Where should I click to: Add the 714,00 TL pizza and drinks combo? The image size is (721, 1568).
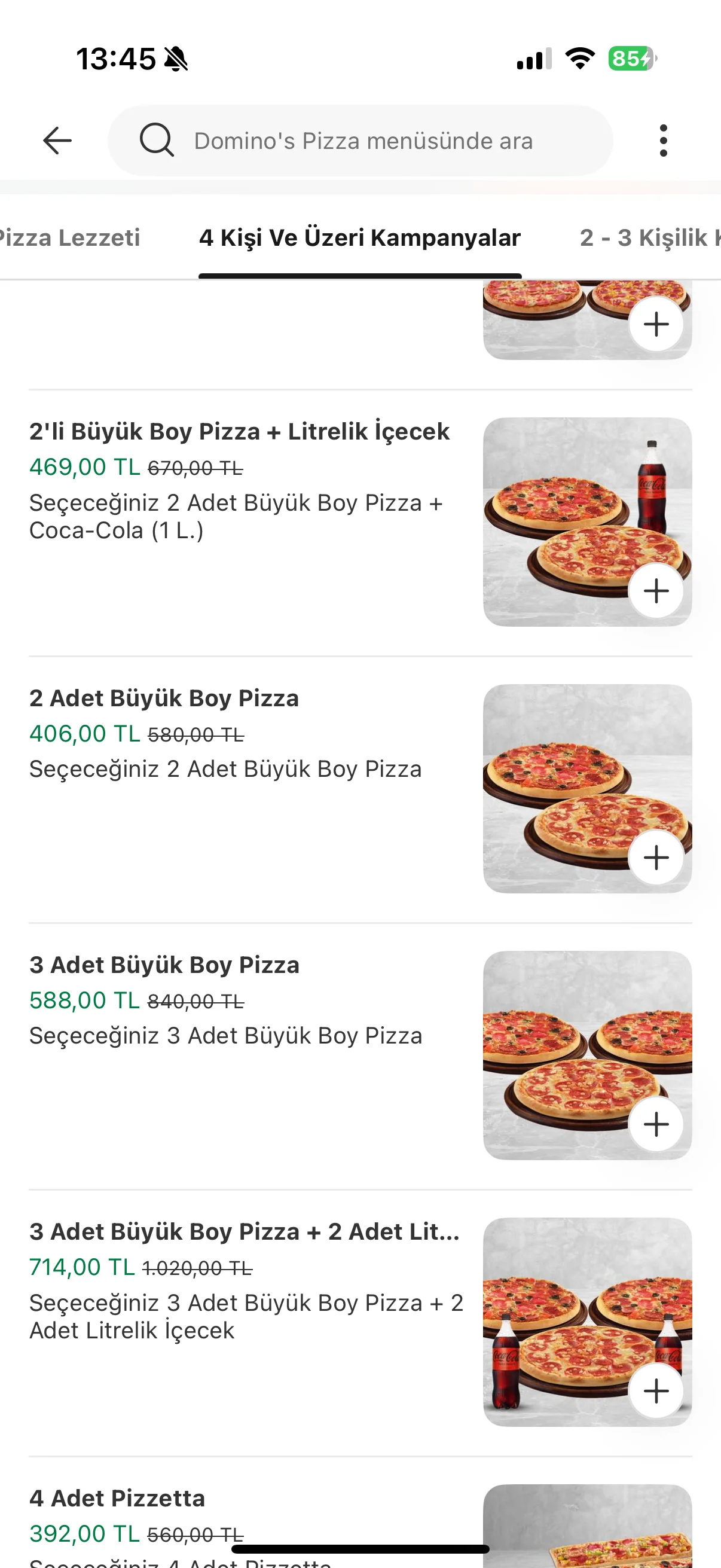click(x=656, y=1391)
